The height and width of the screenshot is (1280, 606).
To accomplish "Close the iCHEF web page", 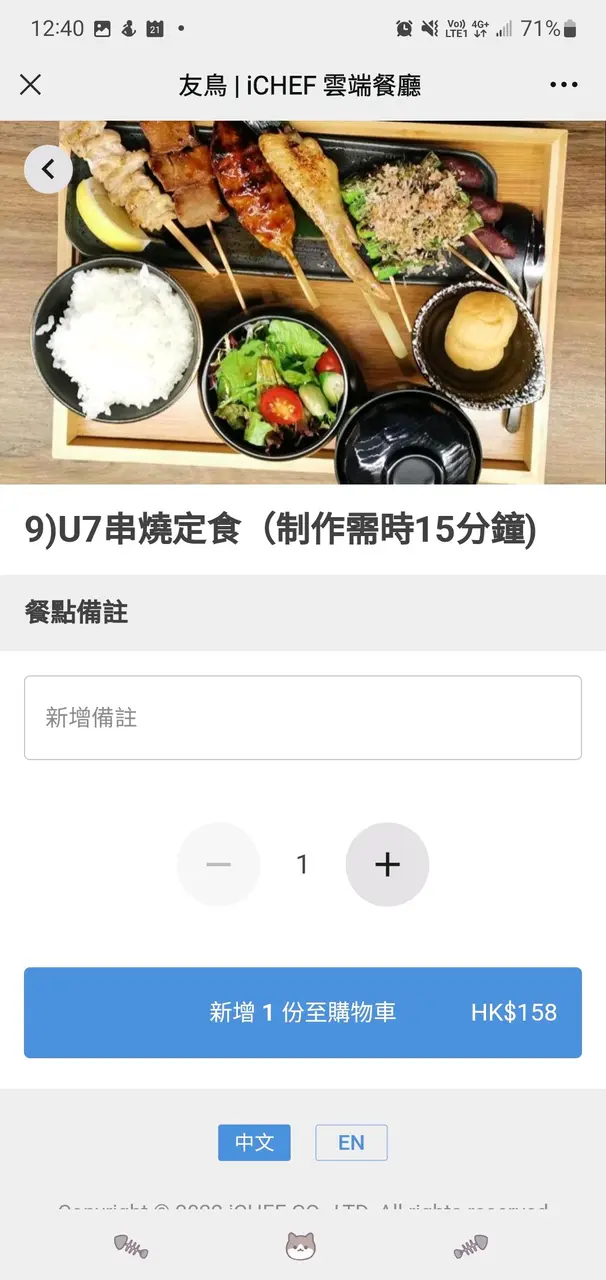I will (x=31, y=85).
